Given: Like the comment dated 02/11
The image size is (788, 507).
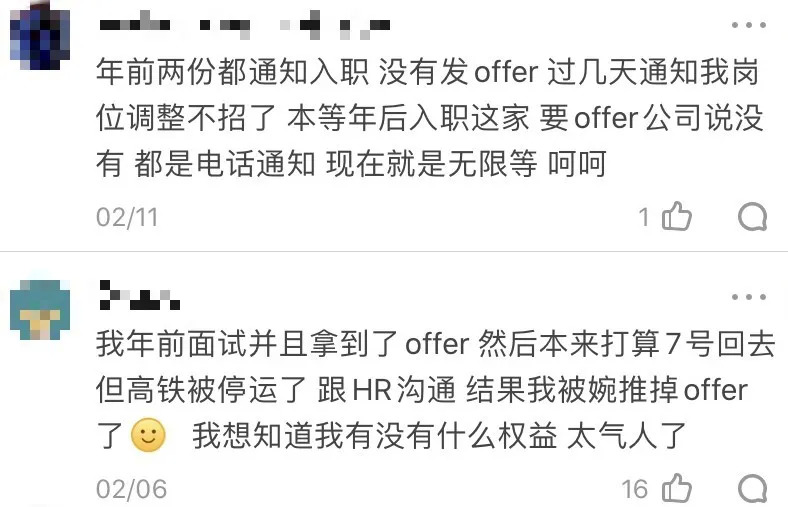Looking at the screenshot, I should click(677, 216).
